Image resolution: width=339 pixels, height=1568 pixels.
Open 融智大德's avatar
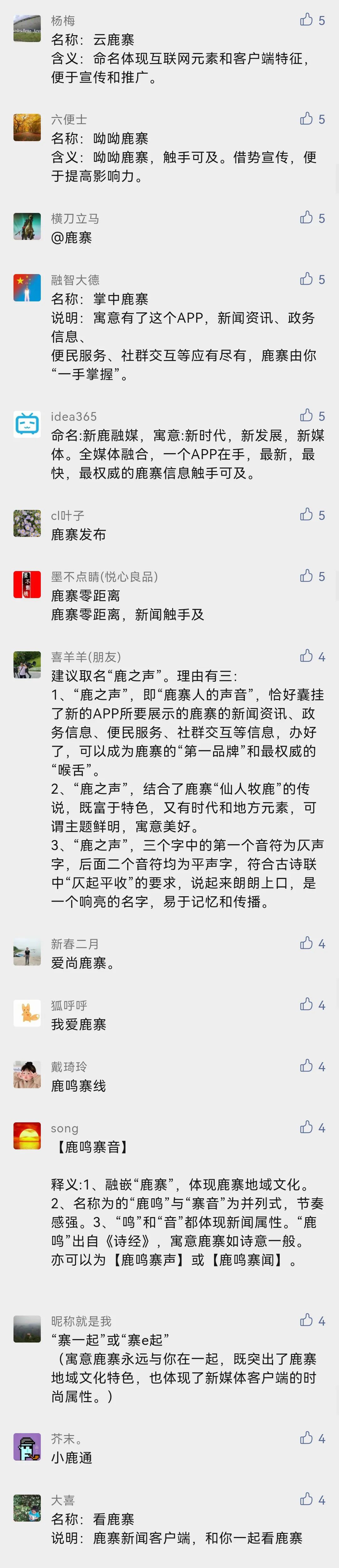(27, 287)
